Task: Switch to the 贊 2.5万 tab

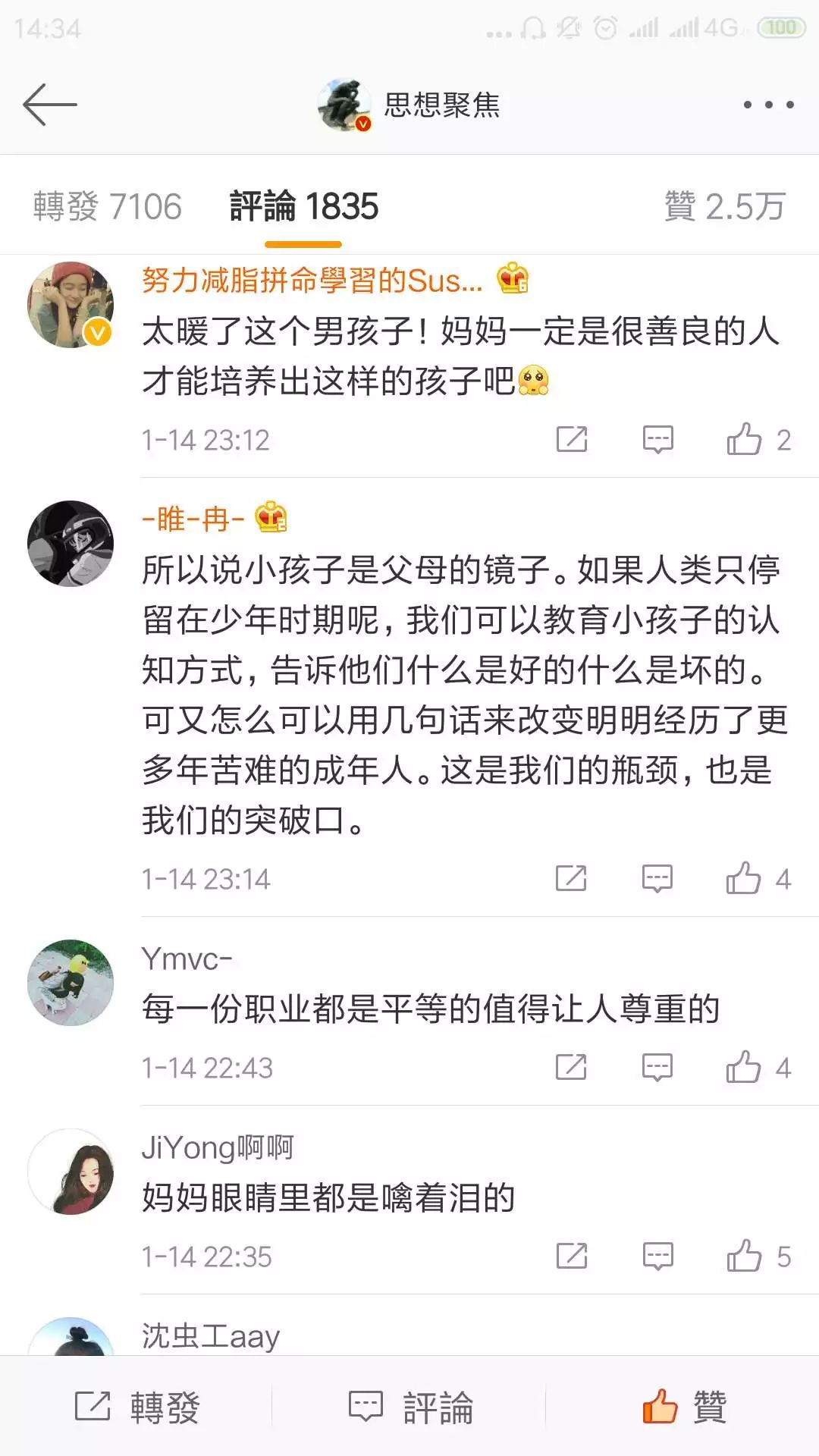Action: pos(724,206)
